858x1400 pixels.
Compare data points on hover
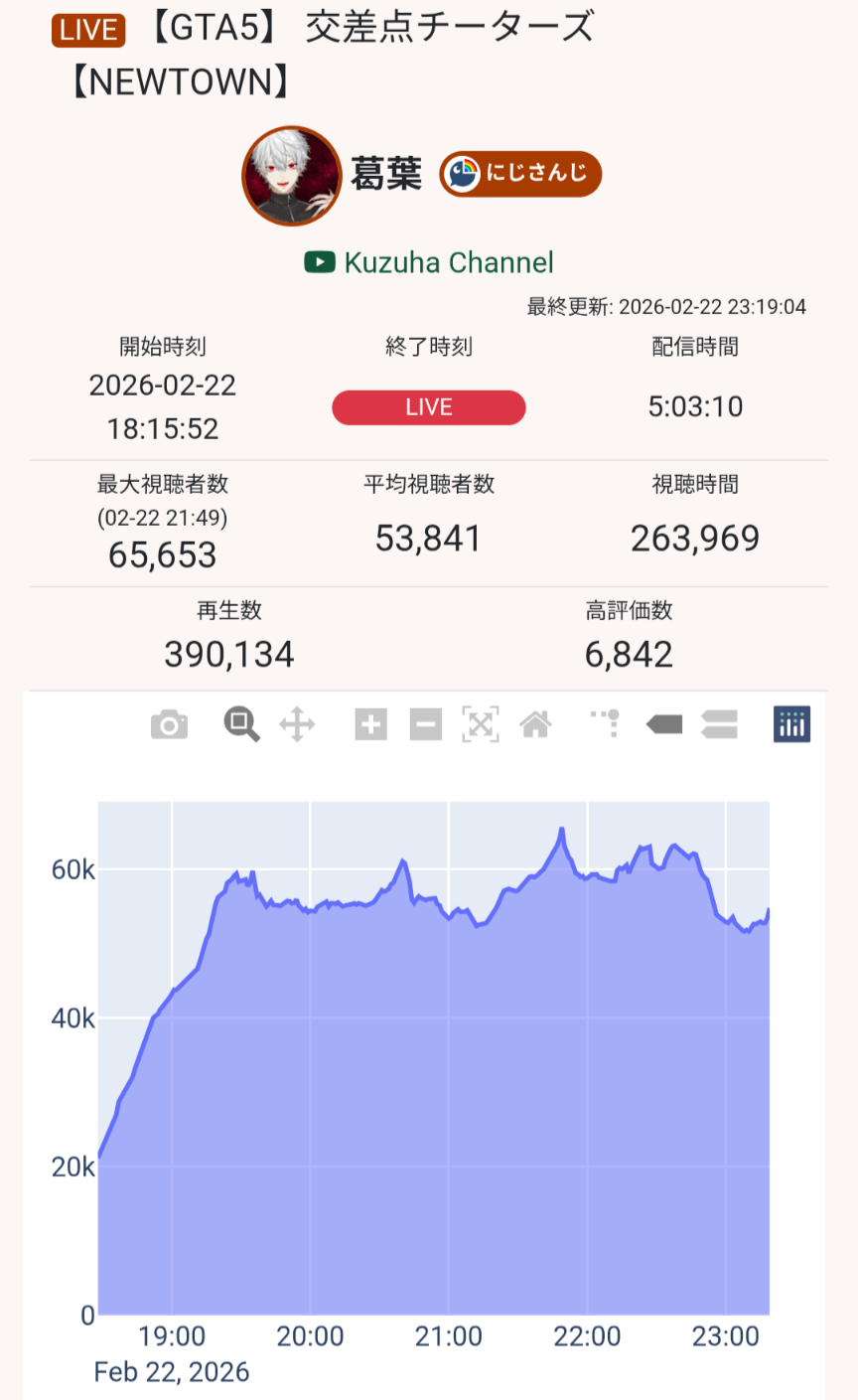(719, 724)
